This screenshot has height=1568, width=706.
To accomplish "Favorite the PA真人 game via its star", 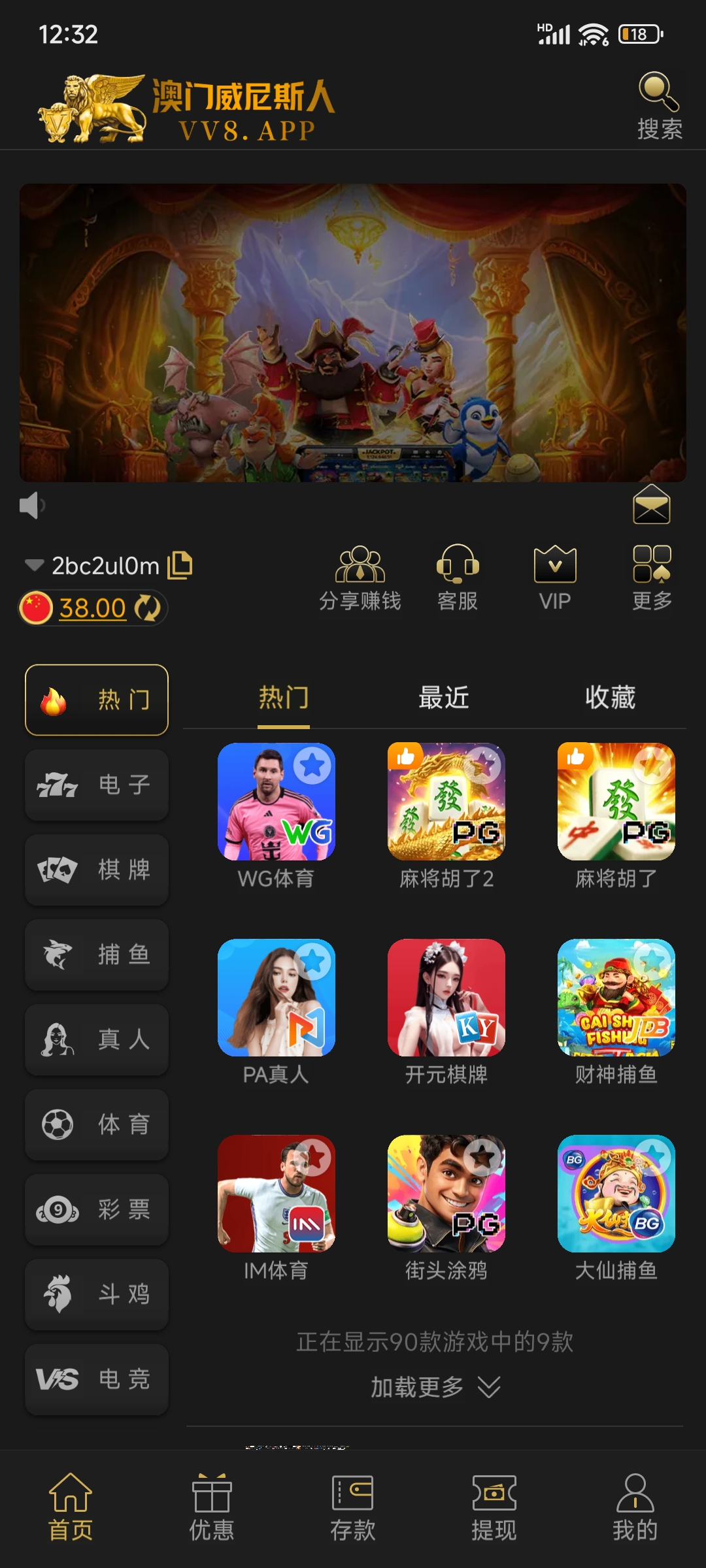I will 312,960.
